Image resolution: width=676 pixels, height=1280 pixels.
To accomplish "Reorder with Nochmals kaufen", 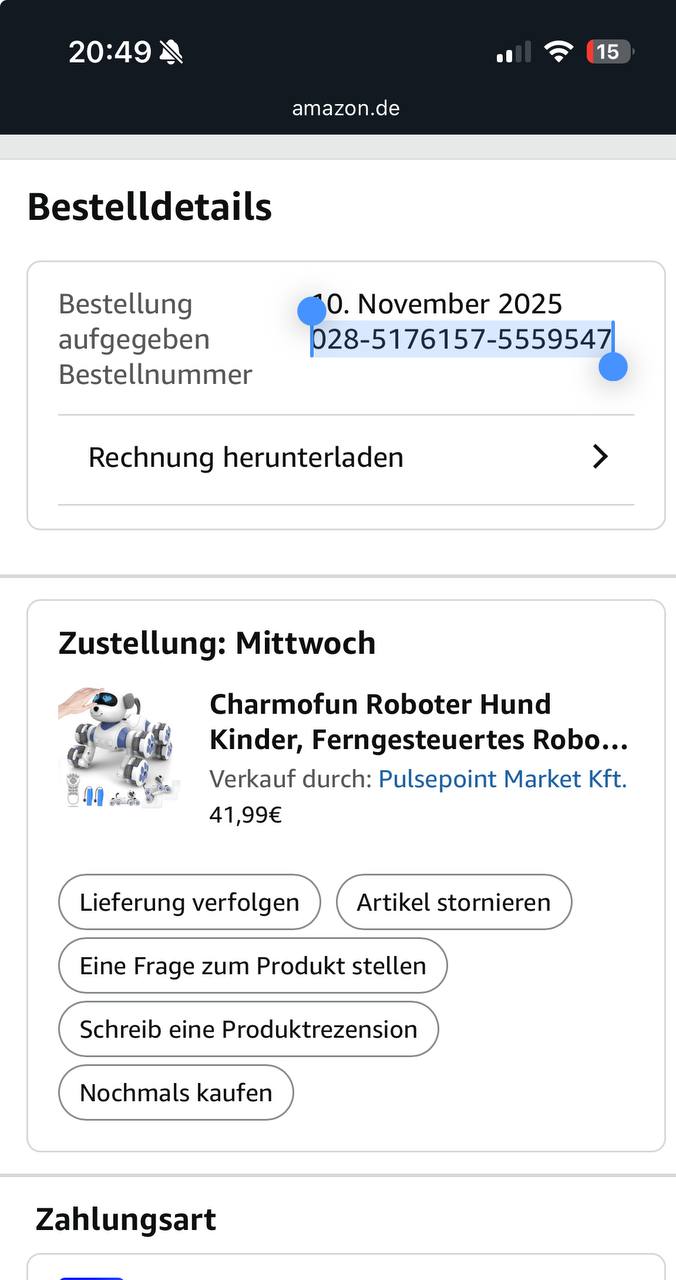I will (176, 1092).
